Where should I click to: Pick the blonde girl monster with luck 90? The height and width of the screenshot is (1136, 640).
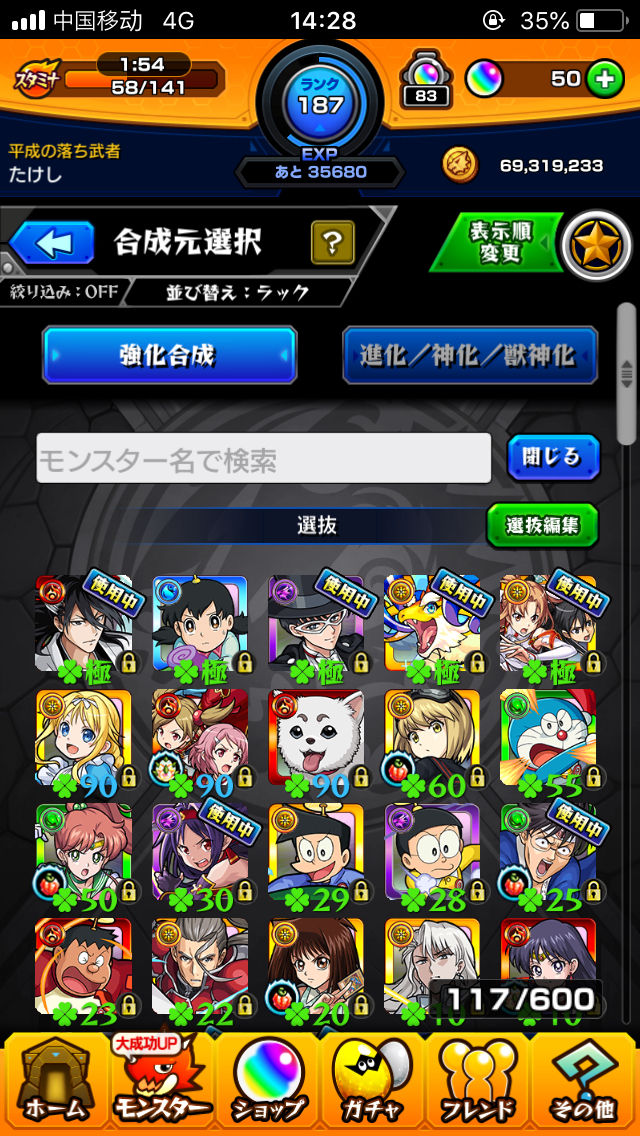click(83, 738)
